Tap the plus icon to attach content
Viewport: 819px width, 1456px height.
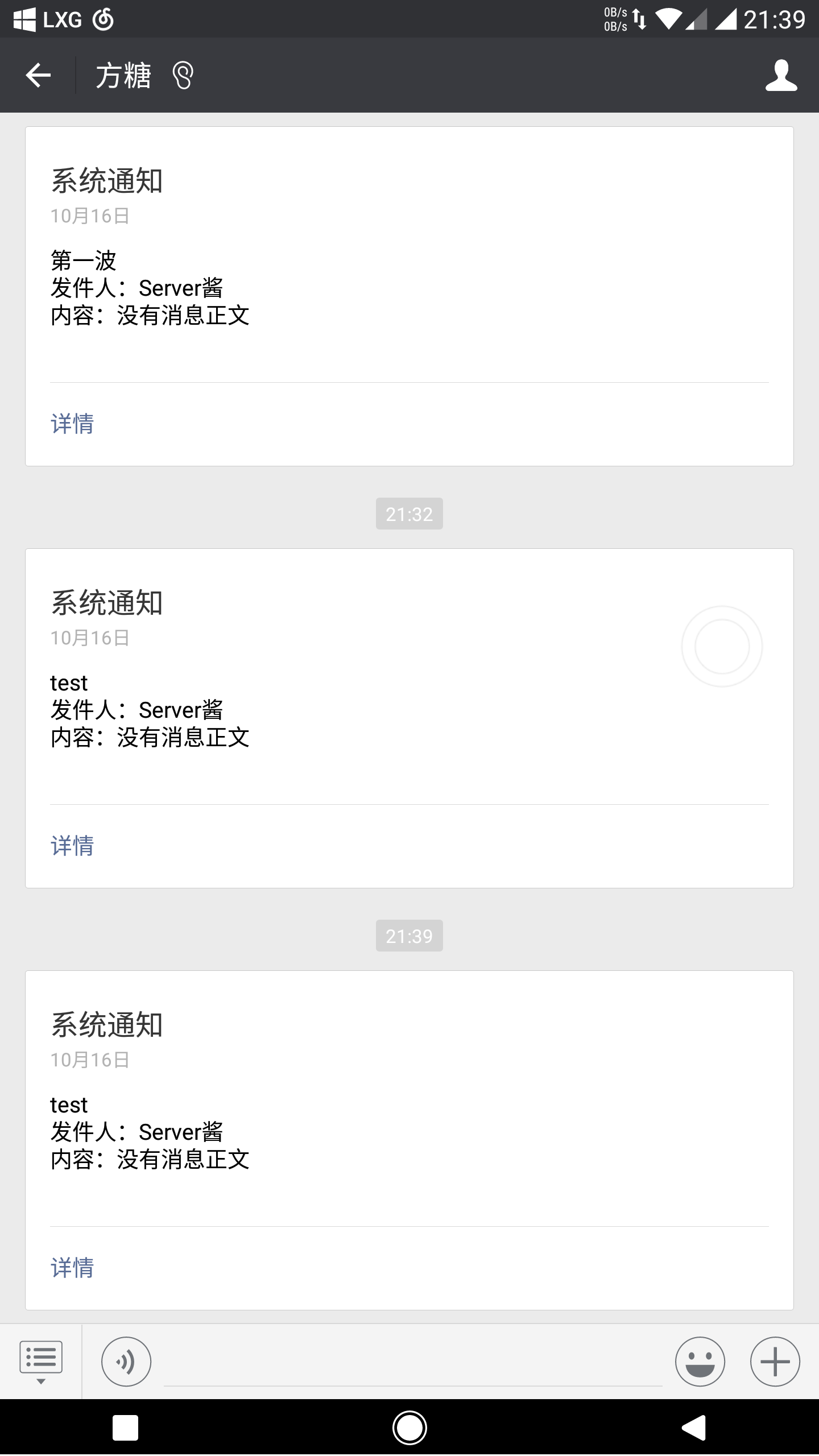(x=776, y=1361)
